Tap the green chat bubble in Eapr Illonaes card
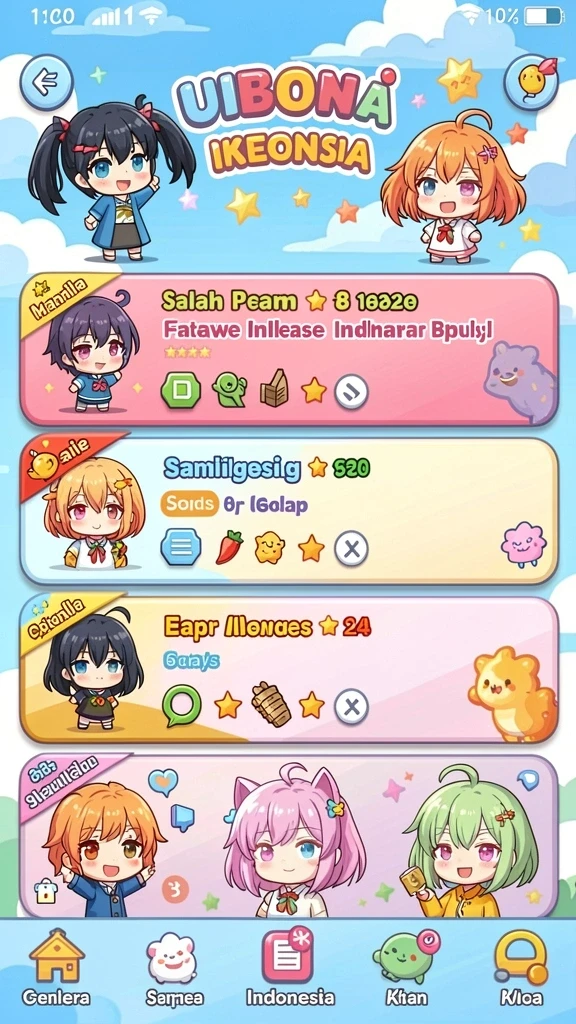576x1024 pixels. 181,706
